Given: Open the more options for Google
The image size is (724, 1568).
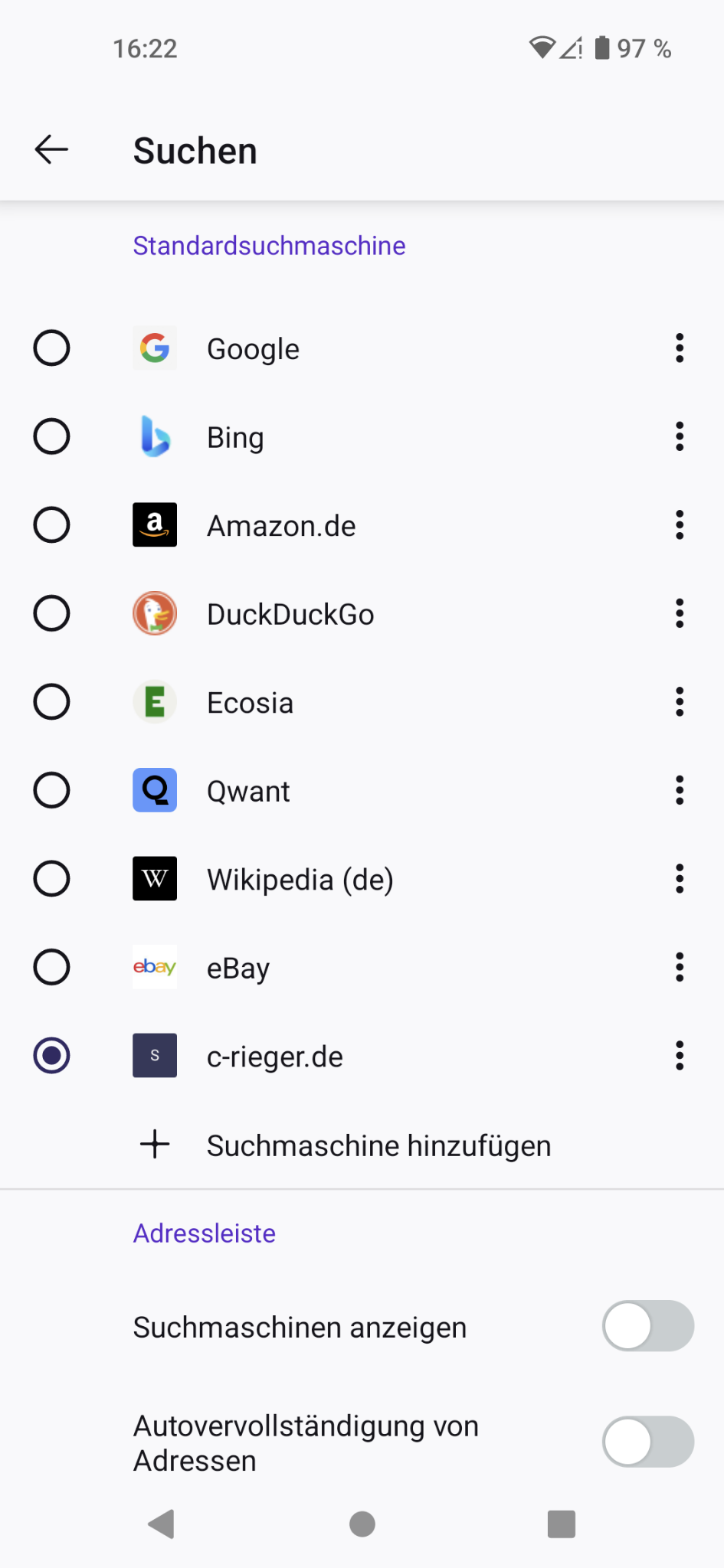Looking at the screenshot, I should [x=680, y=348].
